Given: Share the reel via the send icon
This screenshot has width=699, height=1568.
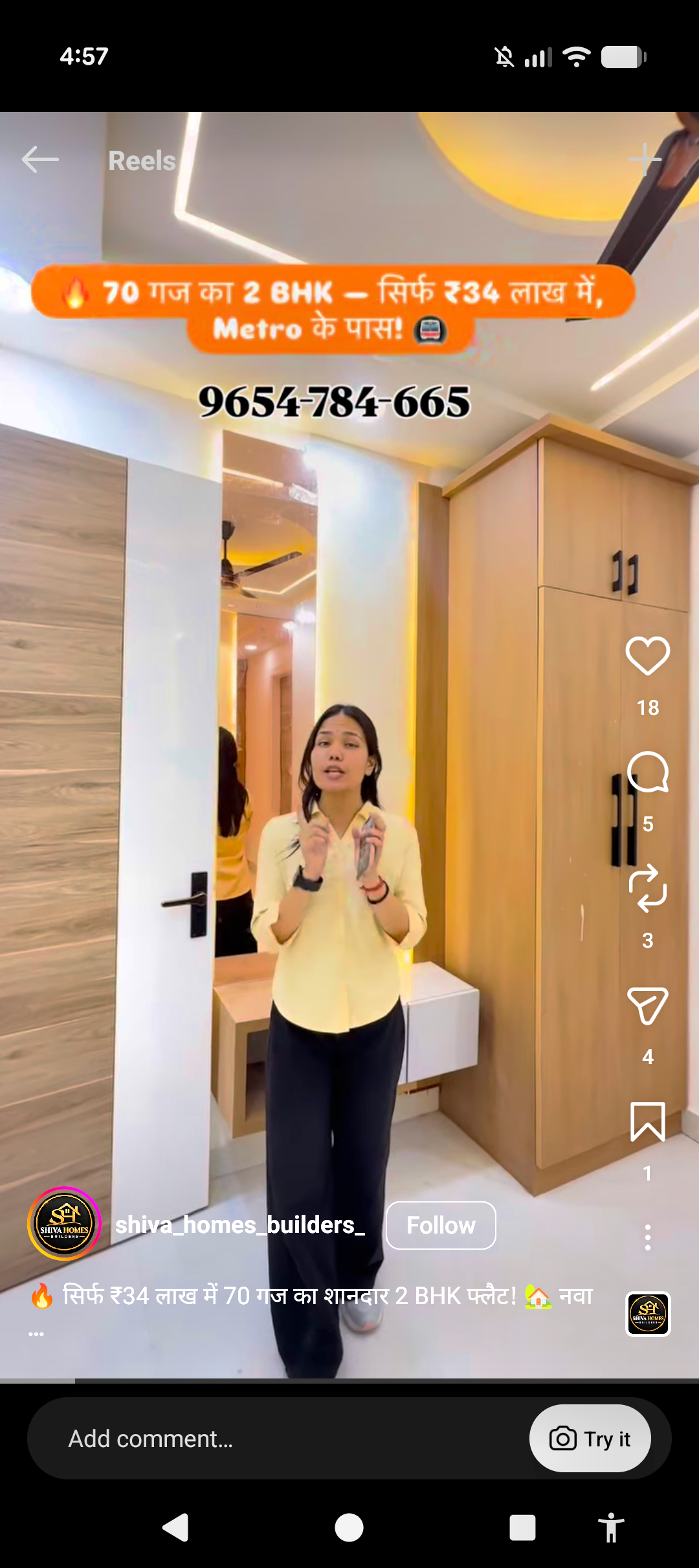Looking at the screenshot, I should [x=647, y=1006].
